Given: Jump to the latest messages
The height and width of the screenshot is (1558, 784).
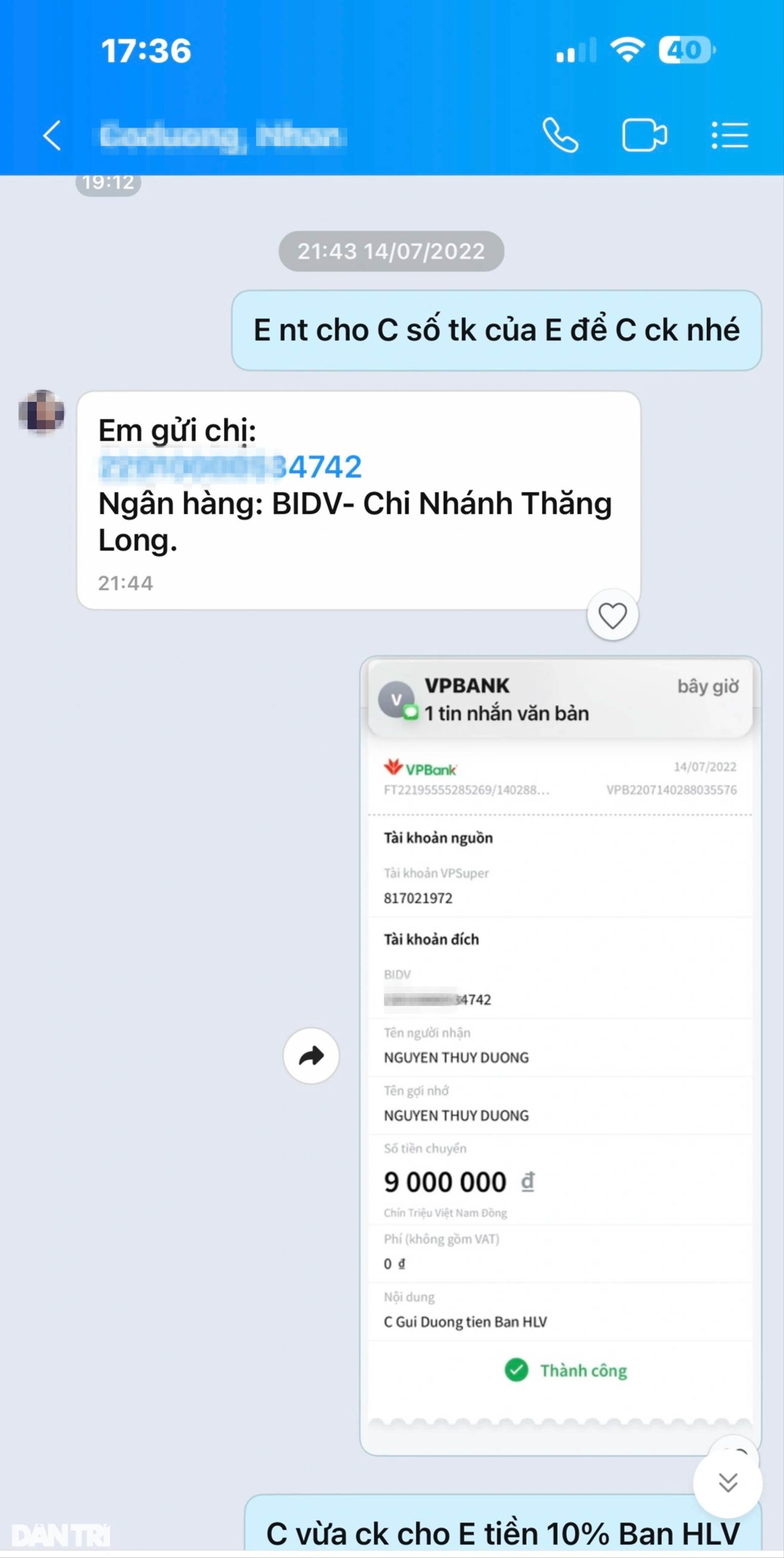Looking at the screenshot, I should [x=728, y=1482].
